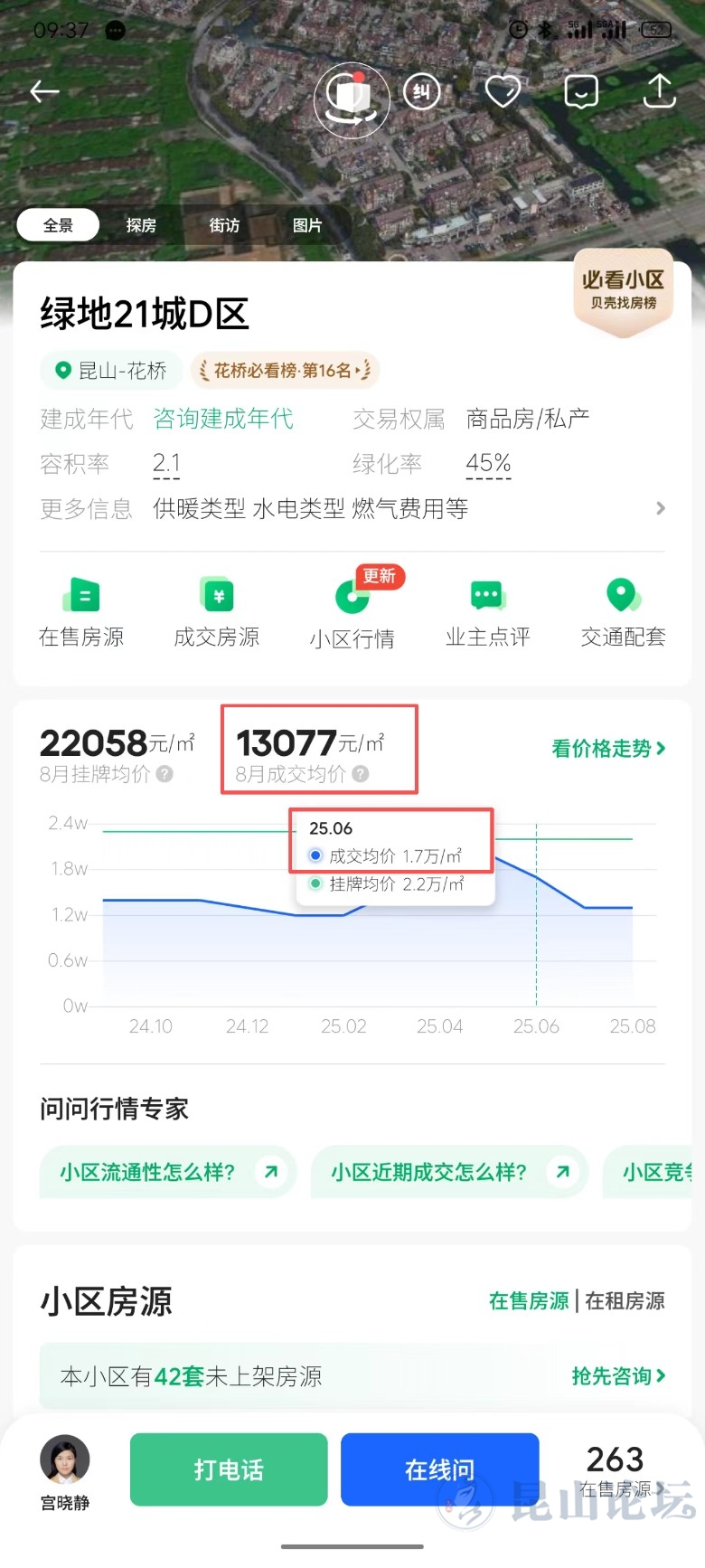Image resolution: width=705 pixels, height=1568 pixels.
Task: View 看价格走势 price trend
Action: (607, 749)
